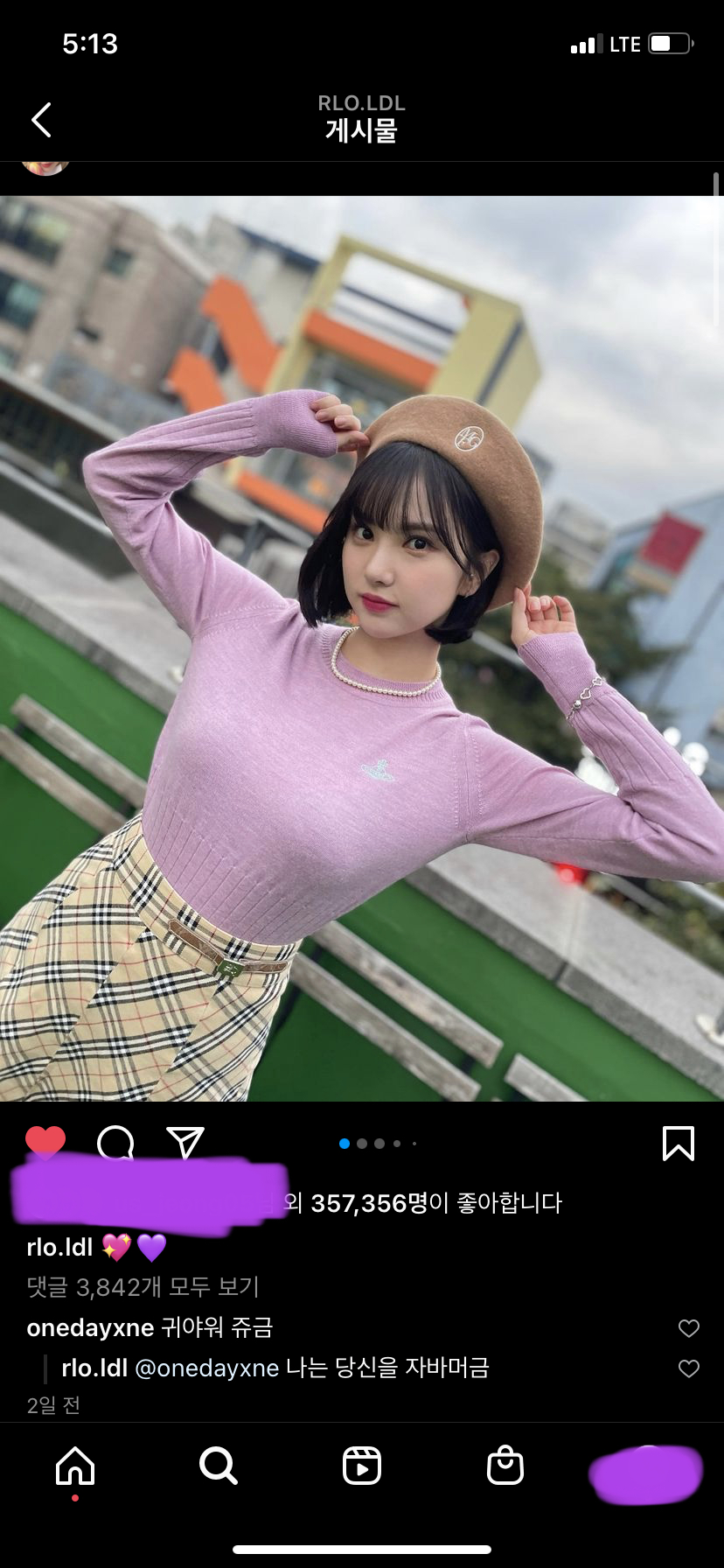Screen dimensions: 724x1568
Task: View all 3,842 comments
Action: (143, 1286)
